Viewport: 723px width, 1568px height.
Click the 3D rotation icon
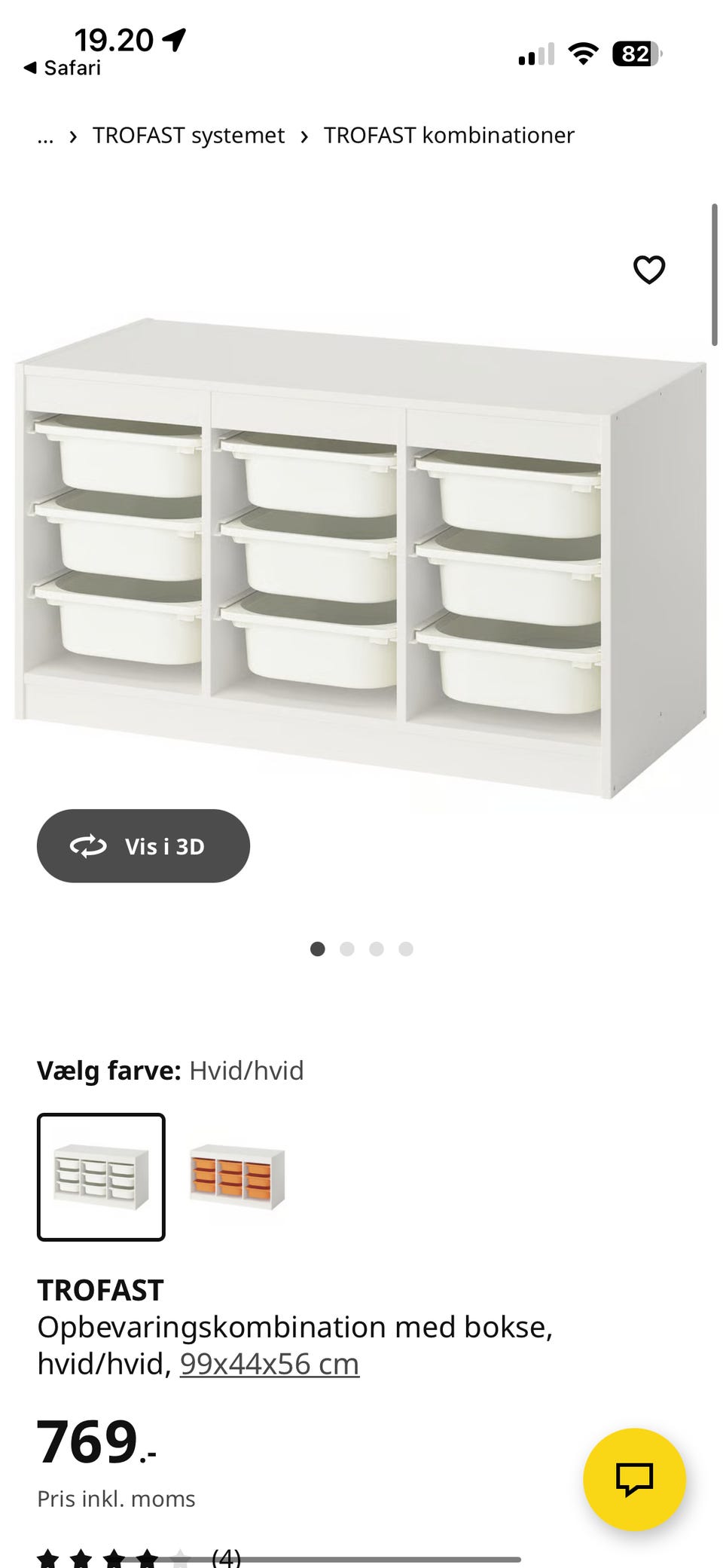pyautogui.click(x=89, y=846)
